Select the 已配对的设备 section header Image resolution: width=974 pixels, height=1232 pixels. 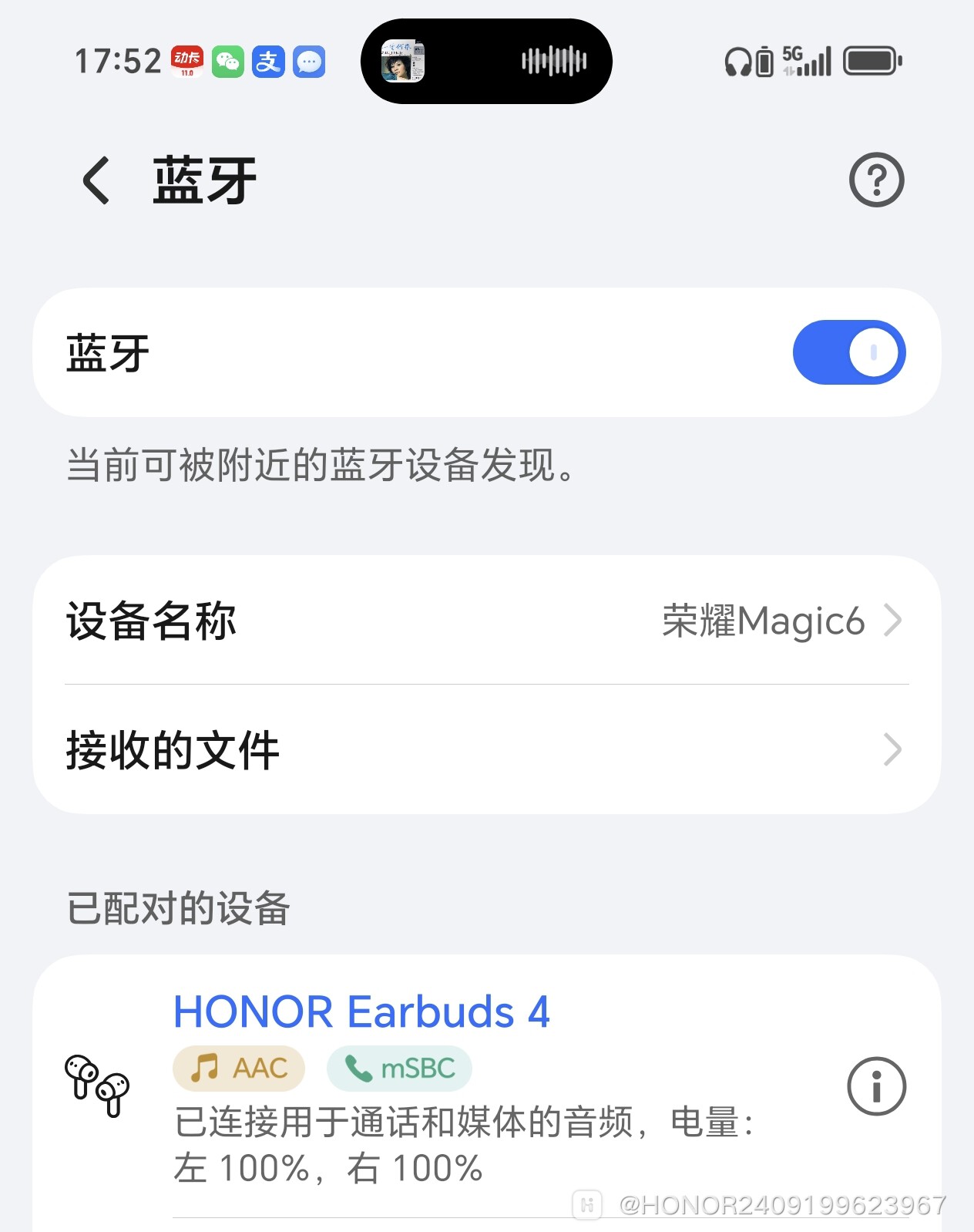tap(176, 910)
